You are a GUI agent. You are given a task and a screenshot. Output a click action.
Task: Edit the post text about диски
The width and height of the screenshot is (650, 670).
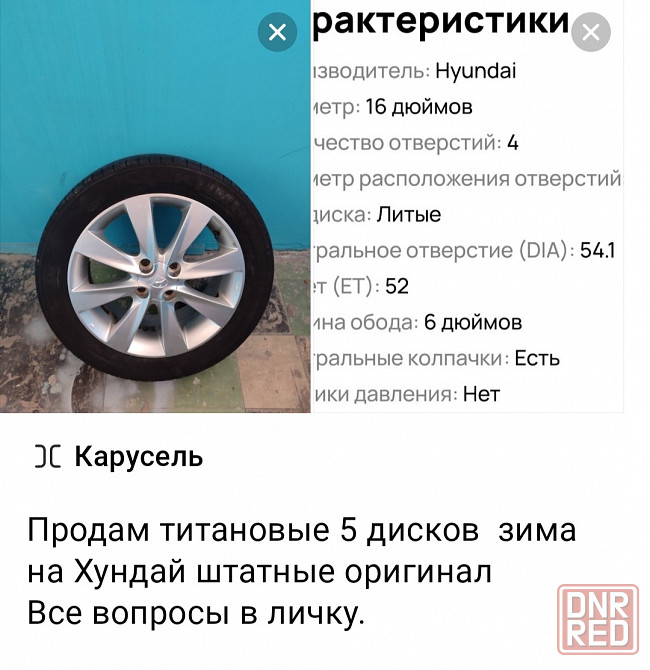point(302,572)
